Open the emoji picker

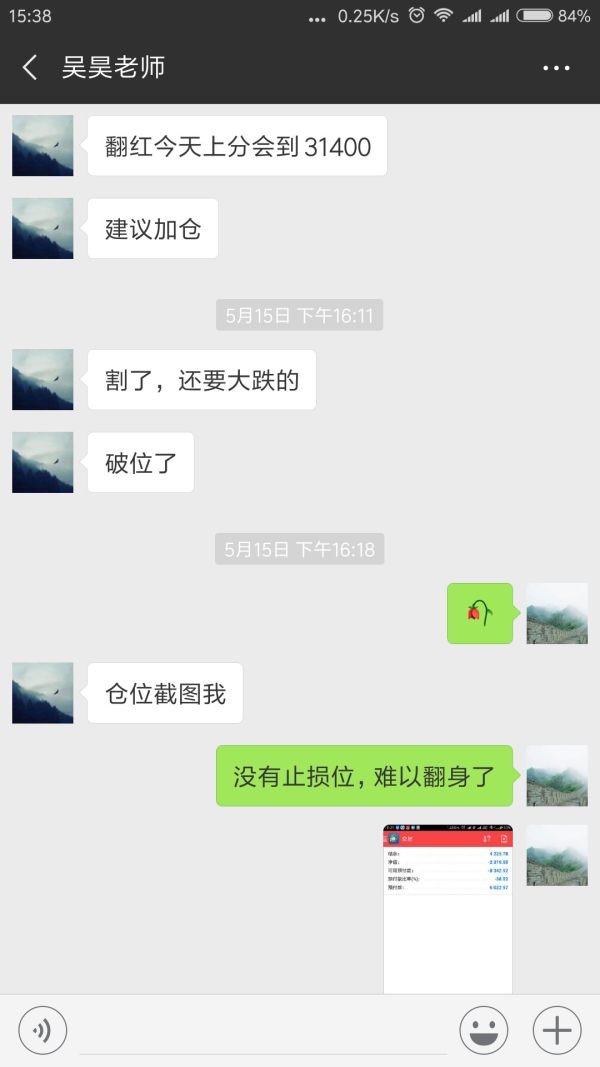[484, 1030]
